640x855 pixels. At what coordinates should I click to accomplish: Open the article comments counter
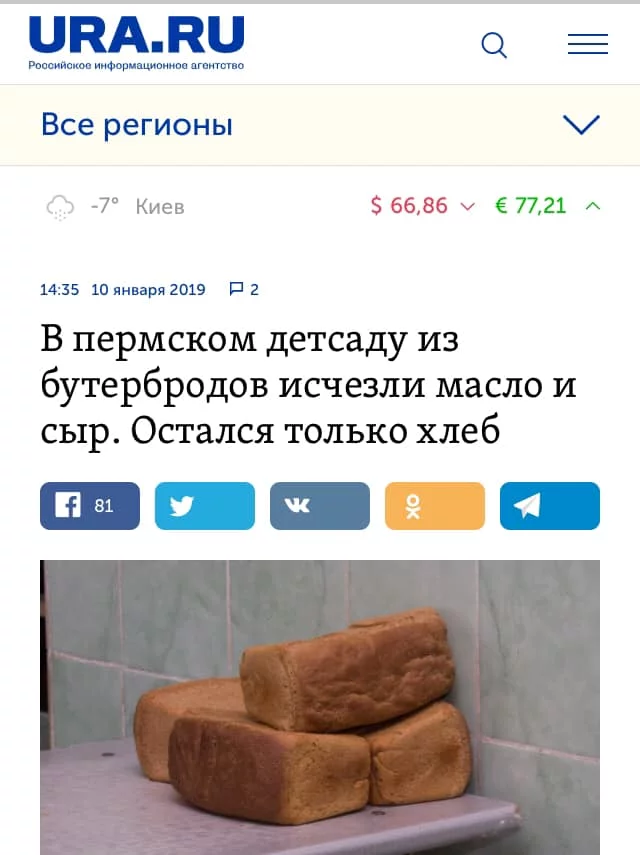pyautogui.click(x=244, y=289)
